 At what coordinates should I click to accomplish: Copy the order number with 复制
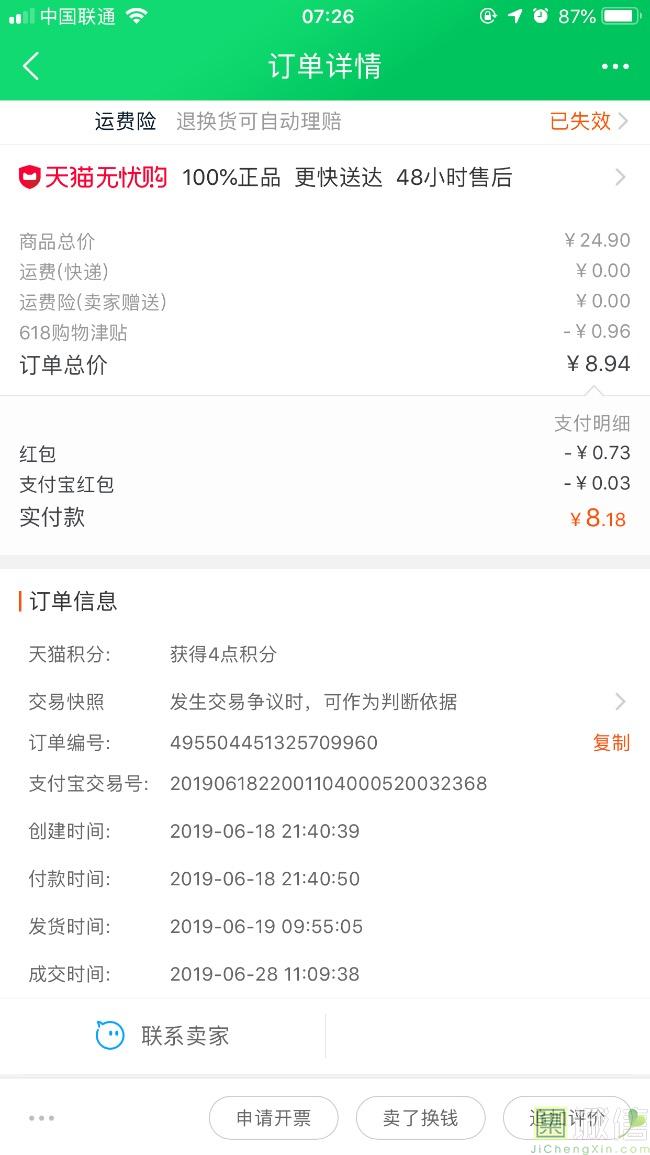click(612, 742)
